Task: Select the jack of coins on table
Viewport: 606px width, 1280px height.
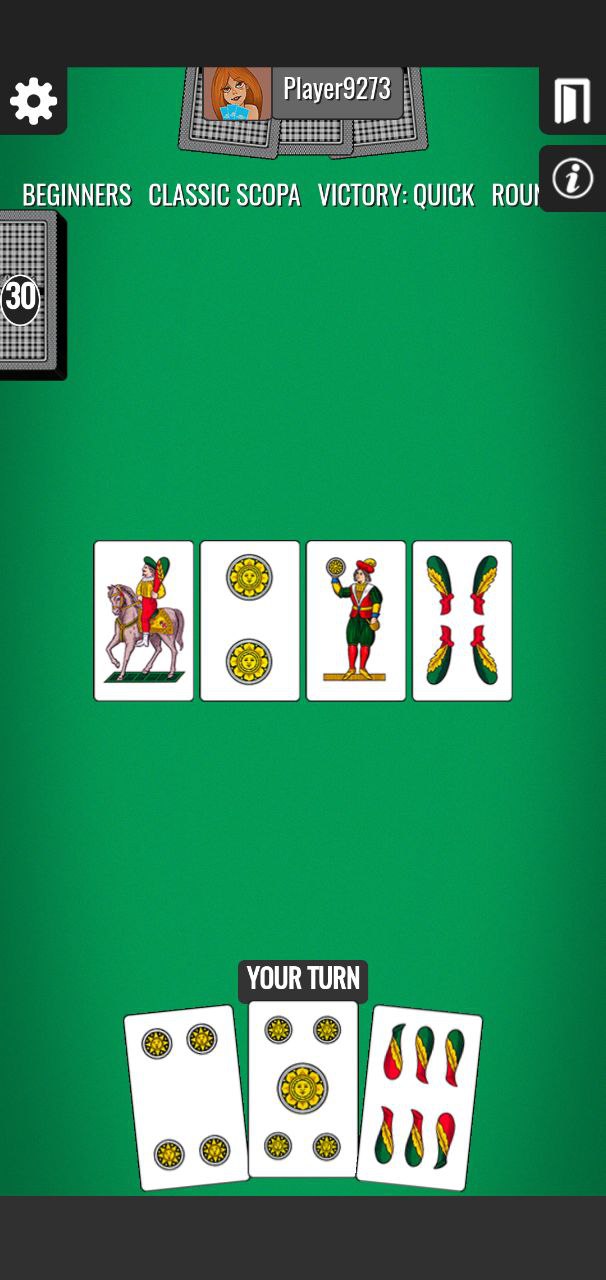Action: (x=356, y=621)
